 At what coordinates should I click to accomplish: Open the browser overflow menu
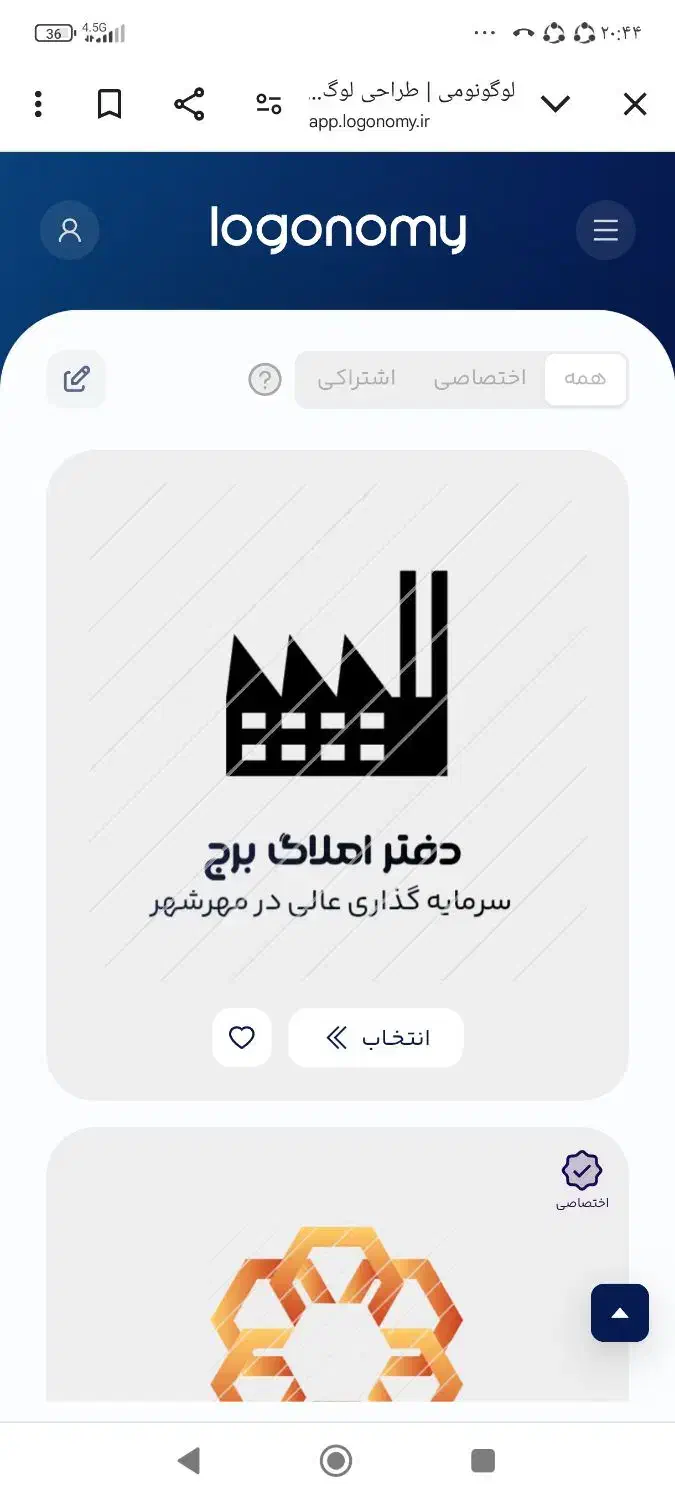(x=38, y=104)
